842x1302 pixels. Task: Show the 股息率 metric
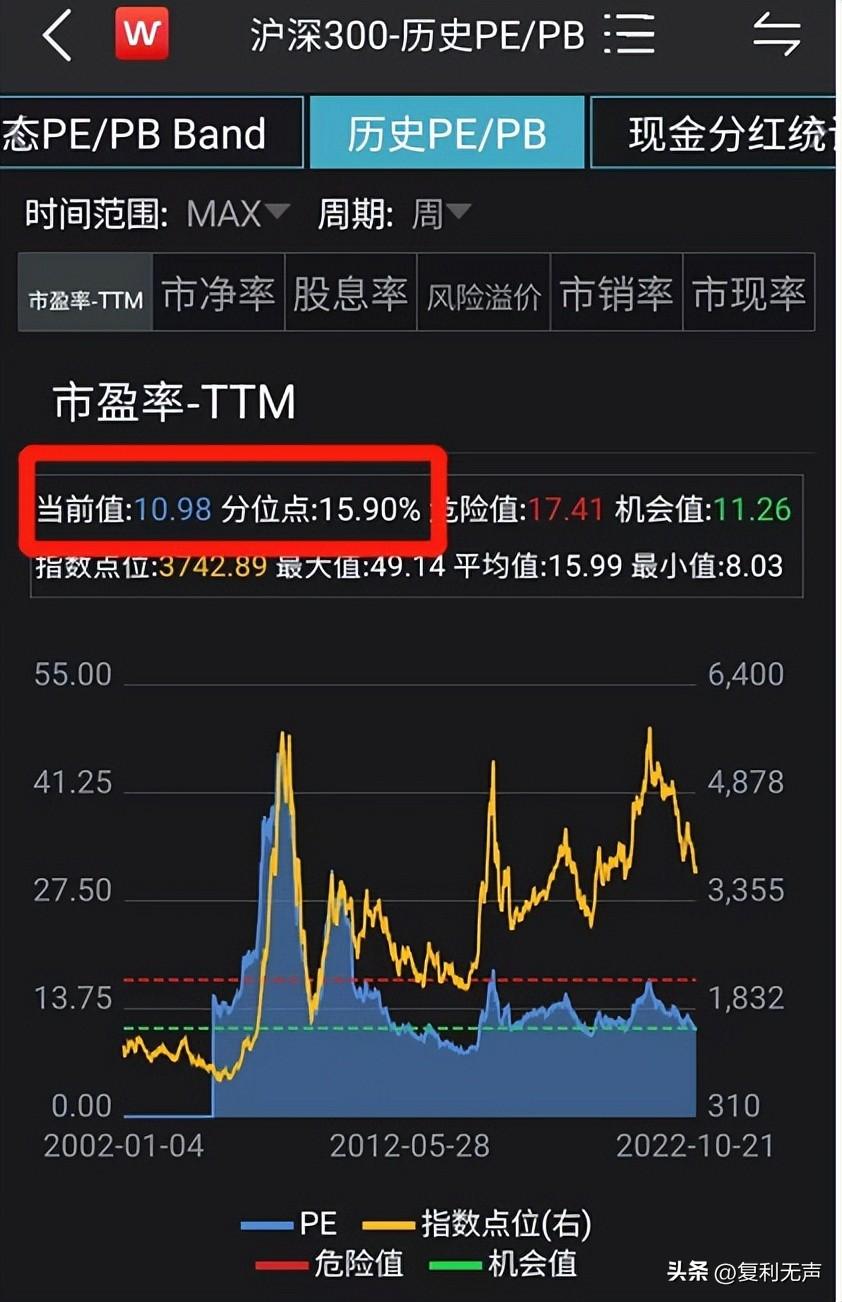[350, 294]
